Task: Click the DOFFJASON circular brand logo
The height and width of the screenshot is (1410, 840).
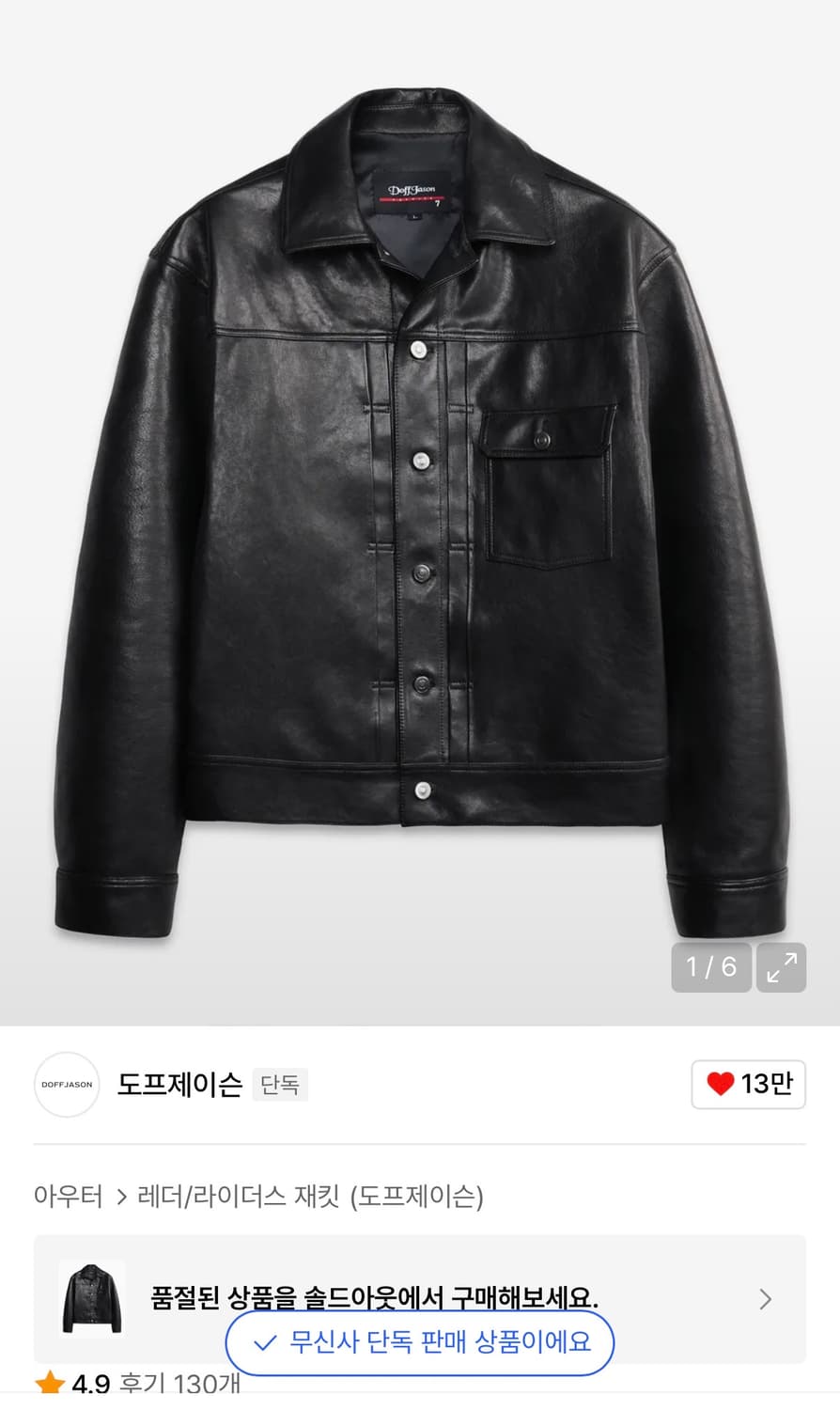Action: (66, 1085)
